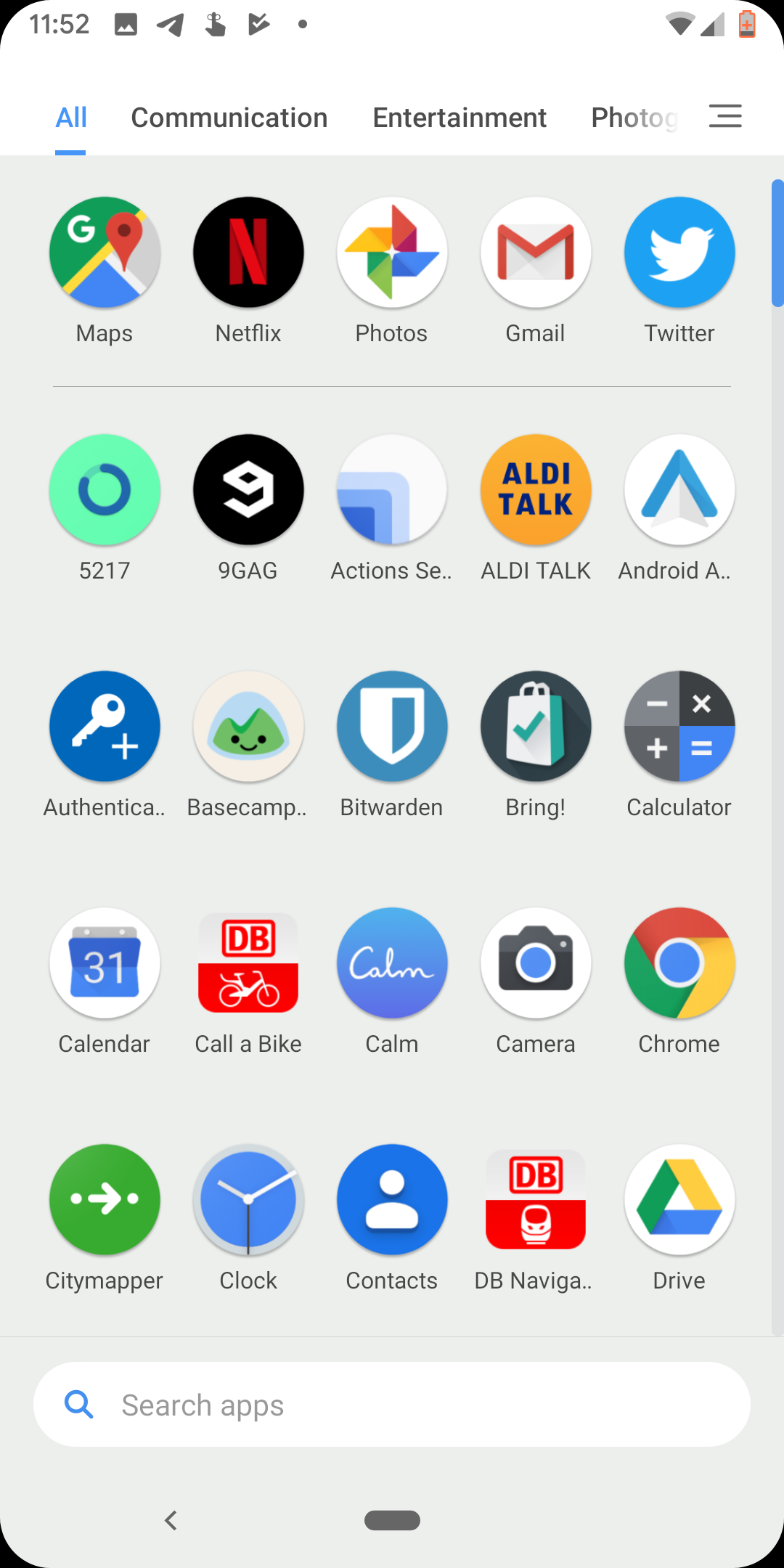
Task: Start the Calculator app
Action: click(679, 726)
